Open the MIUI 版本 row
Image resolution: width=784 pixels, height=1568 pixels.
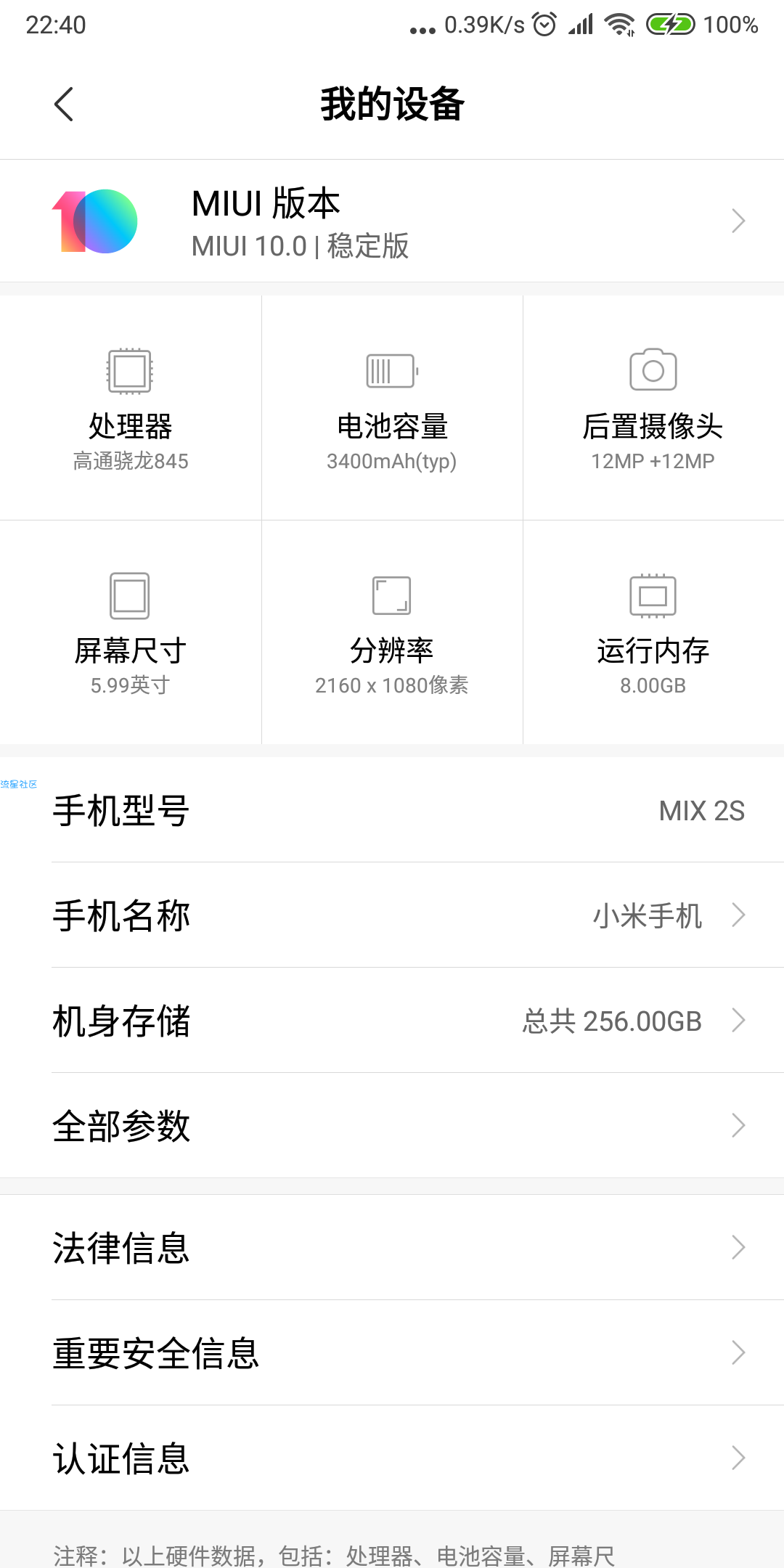tap(392, 221)
